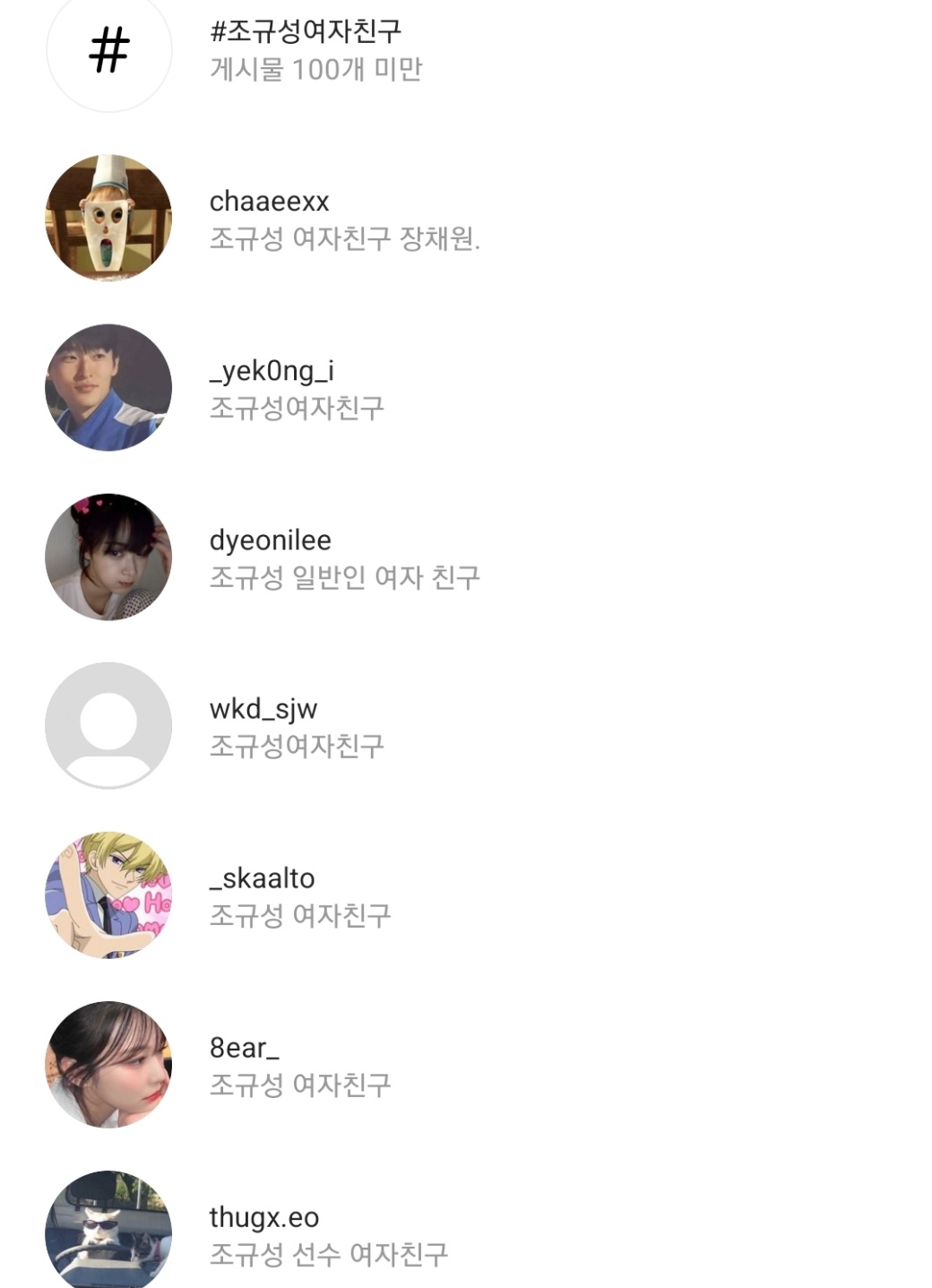Open the chaaeexx account
The height and width of the screenshot is (1288, 932).
(x=466, y=218)
